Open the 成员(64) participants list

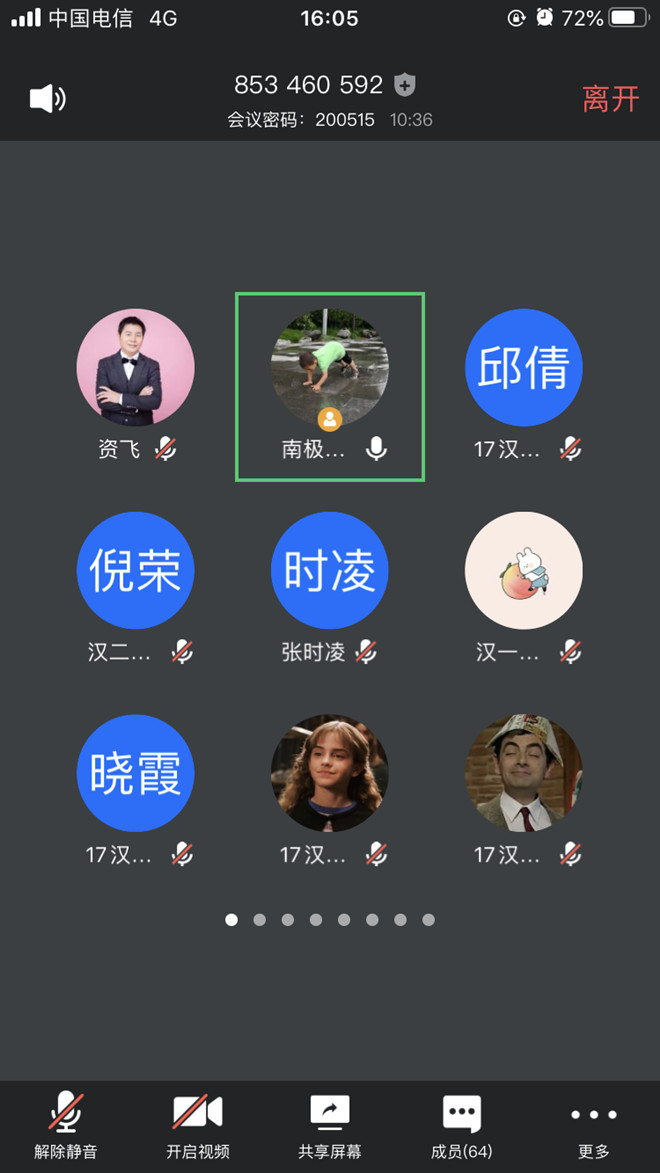[462, 1125]
